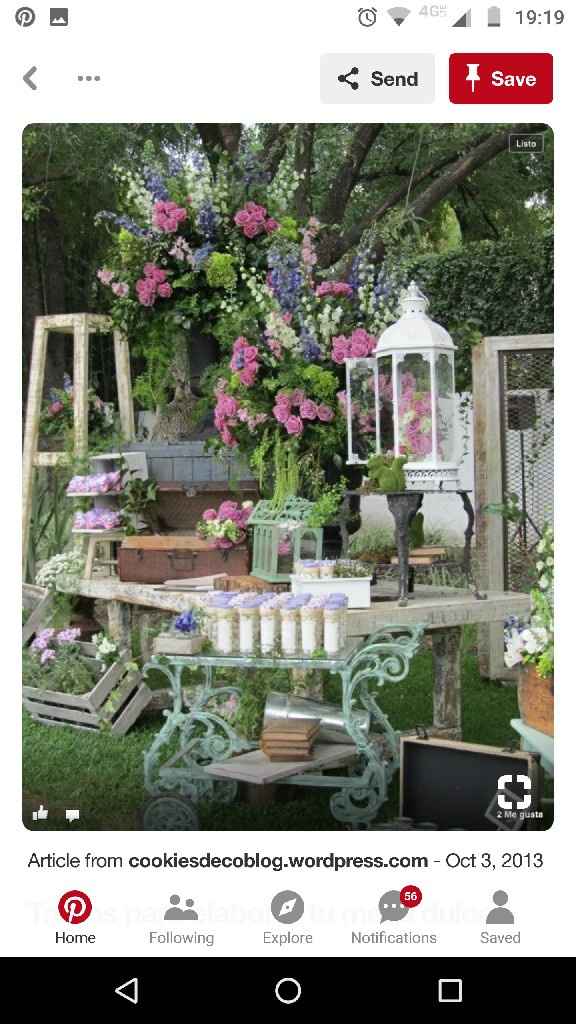Go to the Explore tab
This screenshot has width=576, height=1024.
point(287,918)
